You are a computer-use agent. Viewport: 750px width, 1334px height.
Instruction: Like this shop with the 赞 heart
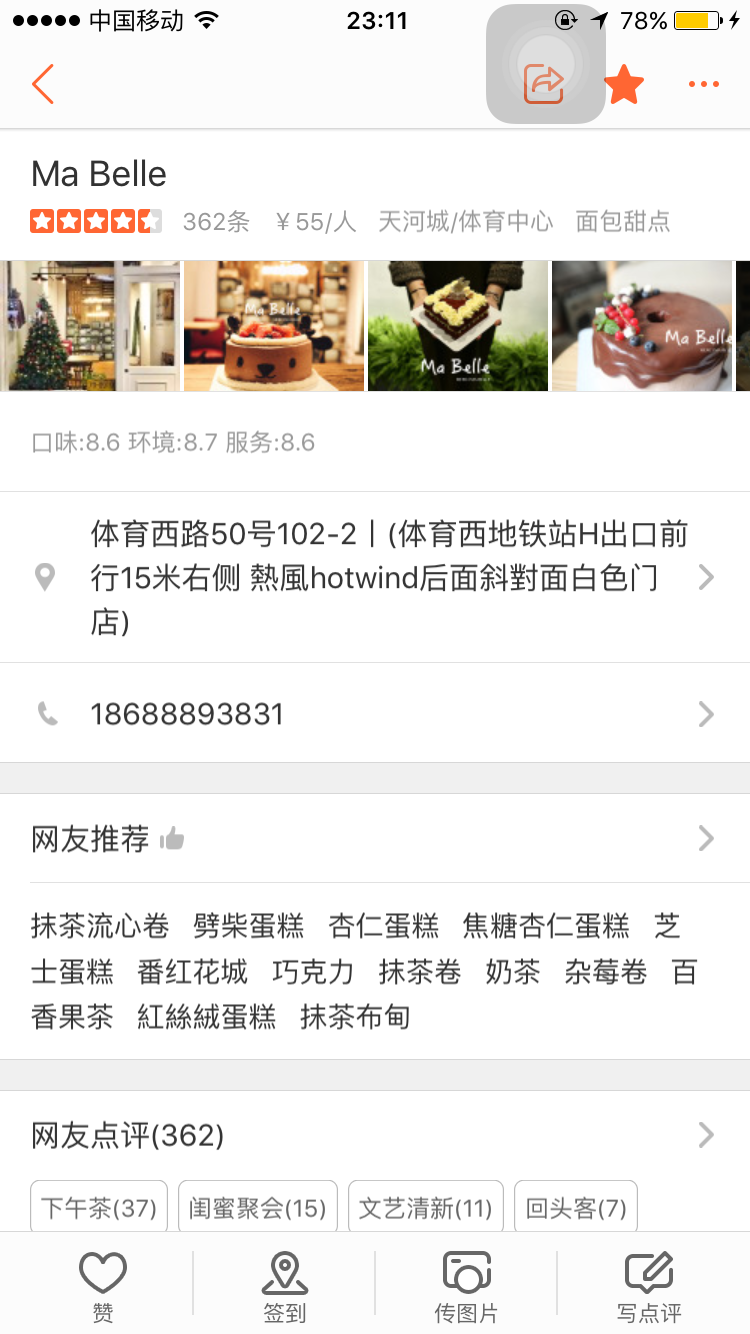click(103, 1286)
